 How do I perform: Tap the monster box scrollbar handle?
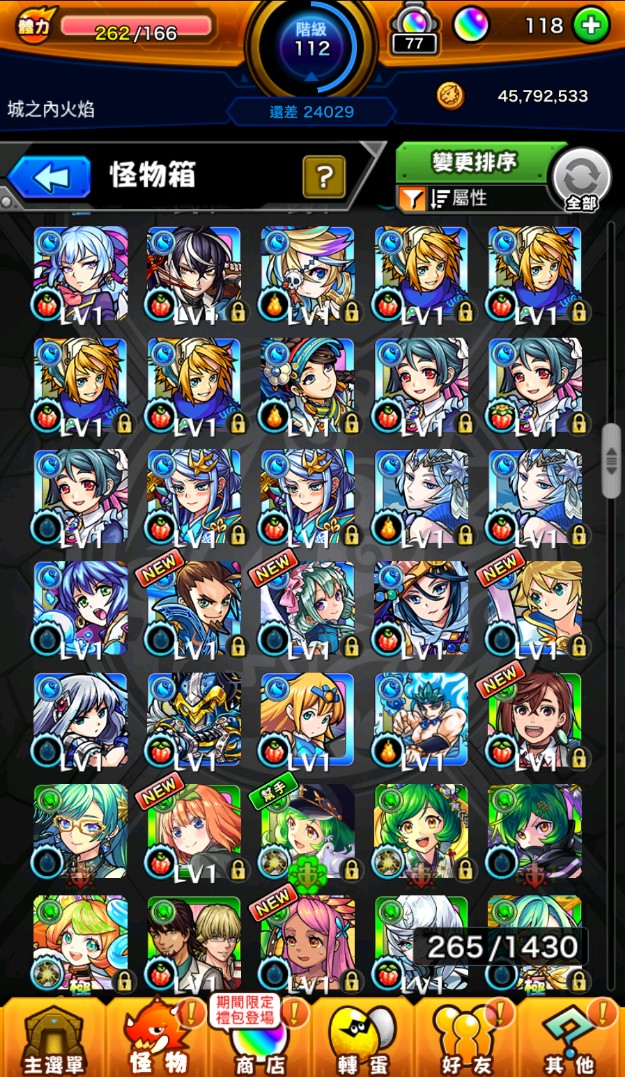(x=611, y=459)
